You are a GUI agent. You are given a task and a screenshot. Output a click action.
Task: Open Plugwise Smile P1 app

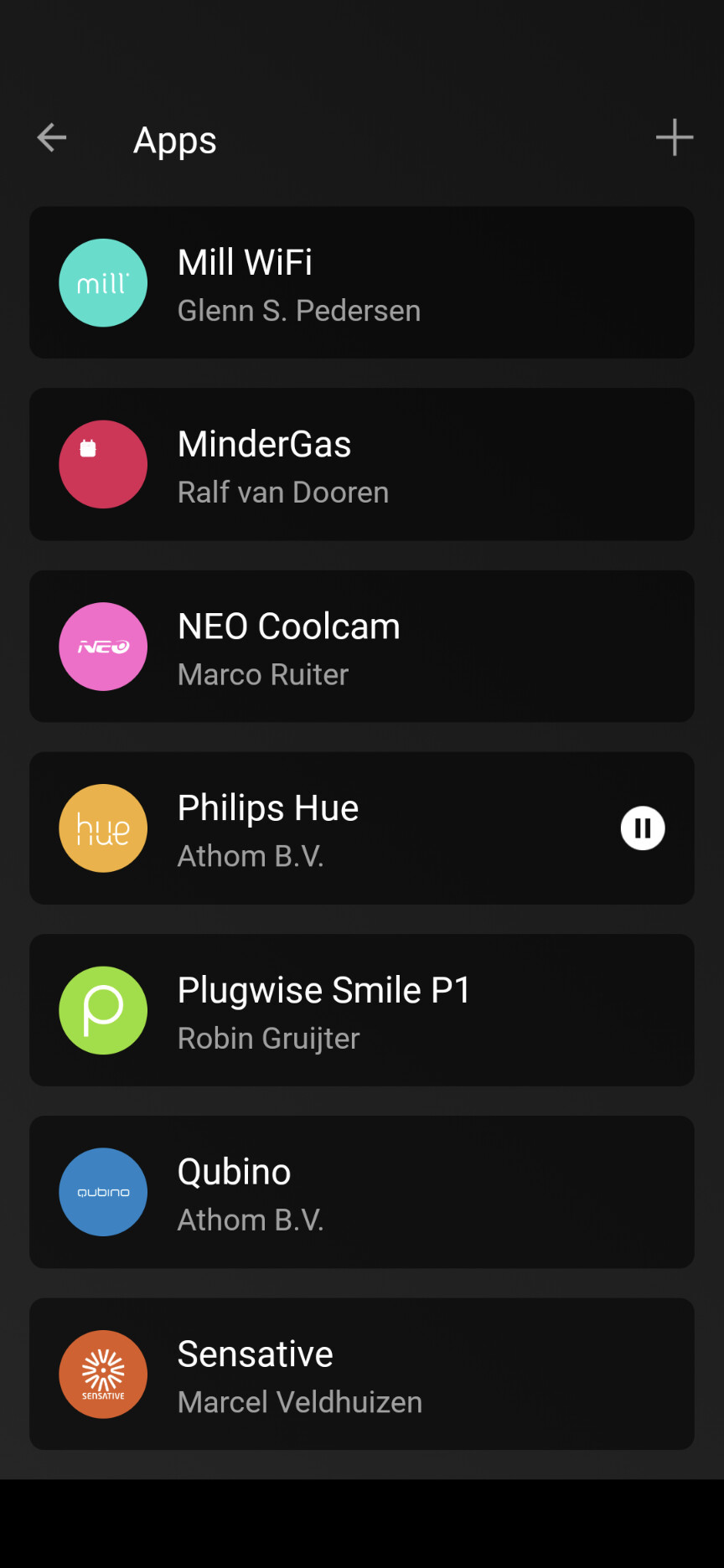361,1010
